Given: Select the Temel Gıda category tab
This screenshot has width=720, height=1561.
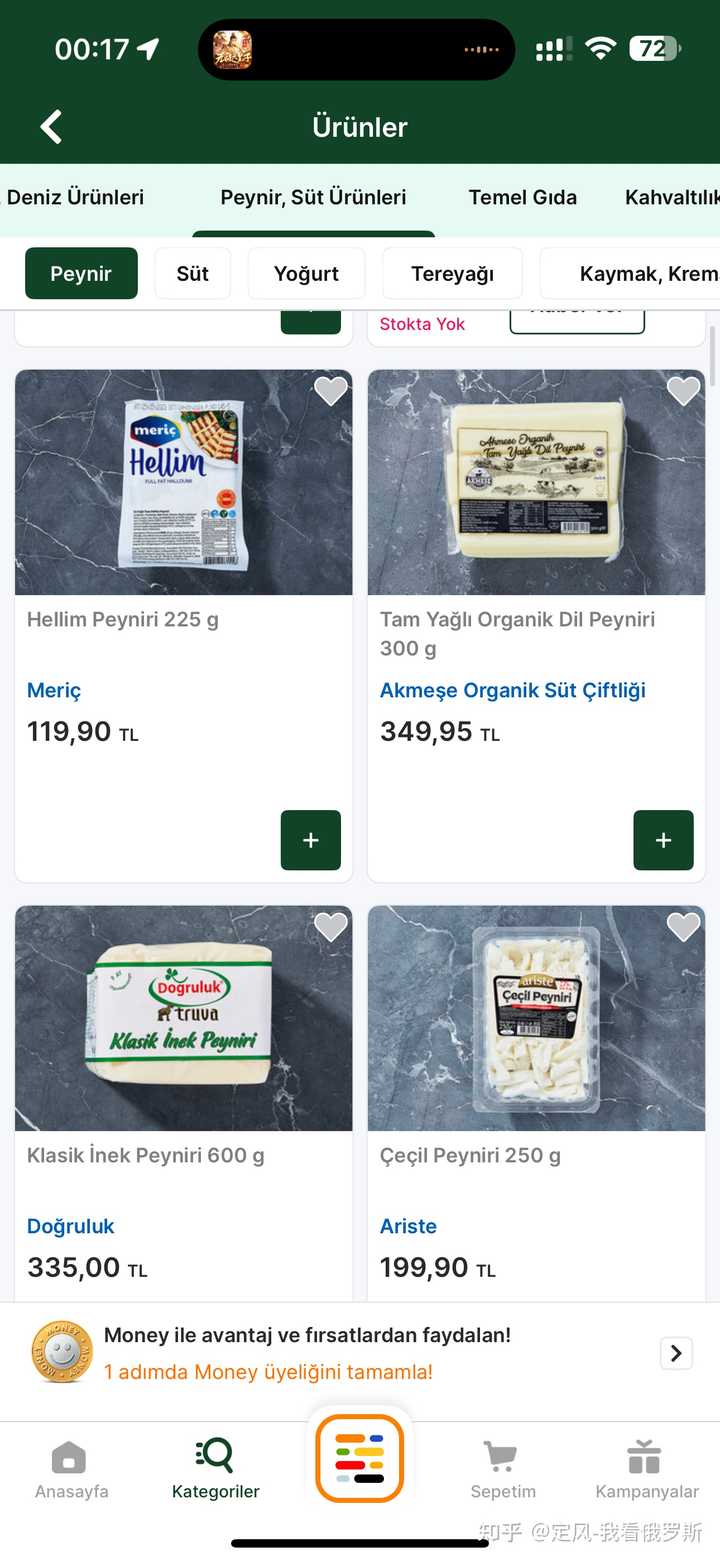Looking at the screenshot, I should pos(522,198).
